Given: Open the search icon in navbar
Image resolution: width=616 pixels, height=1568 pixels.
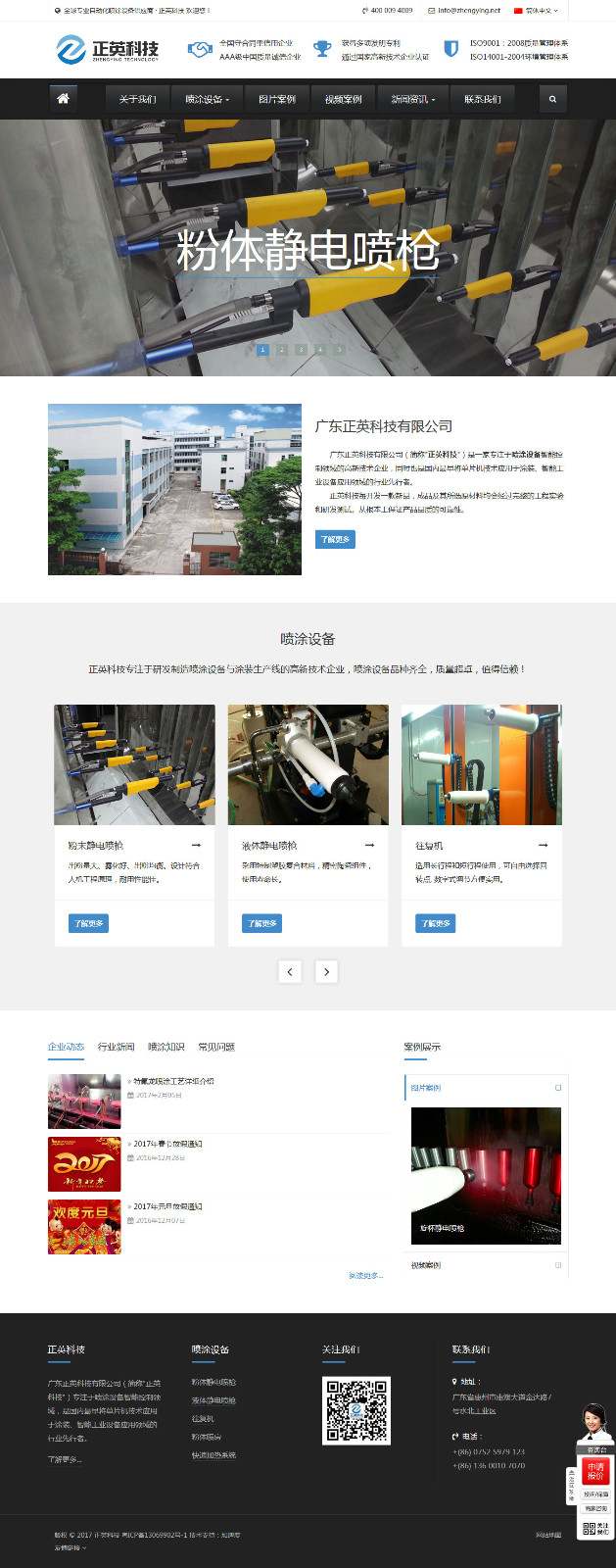Looking at the screenshot, I should (x=552, y=100).
